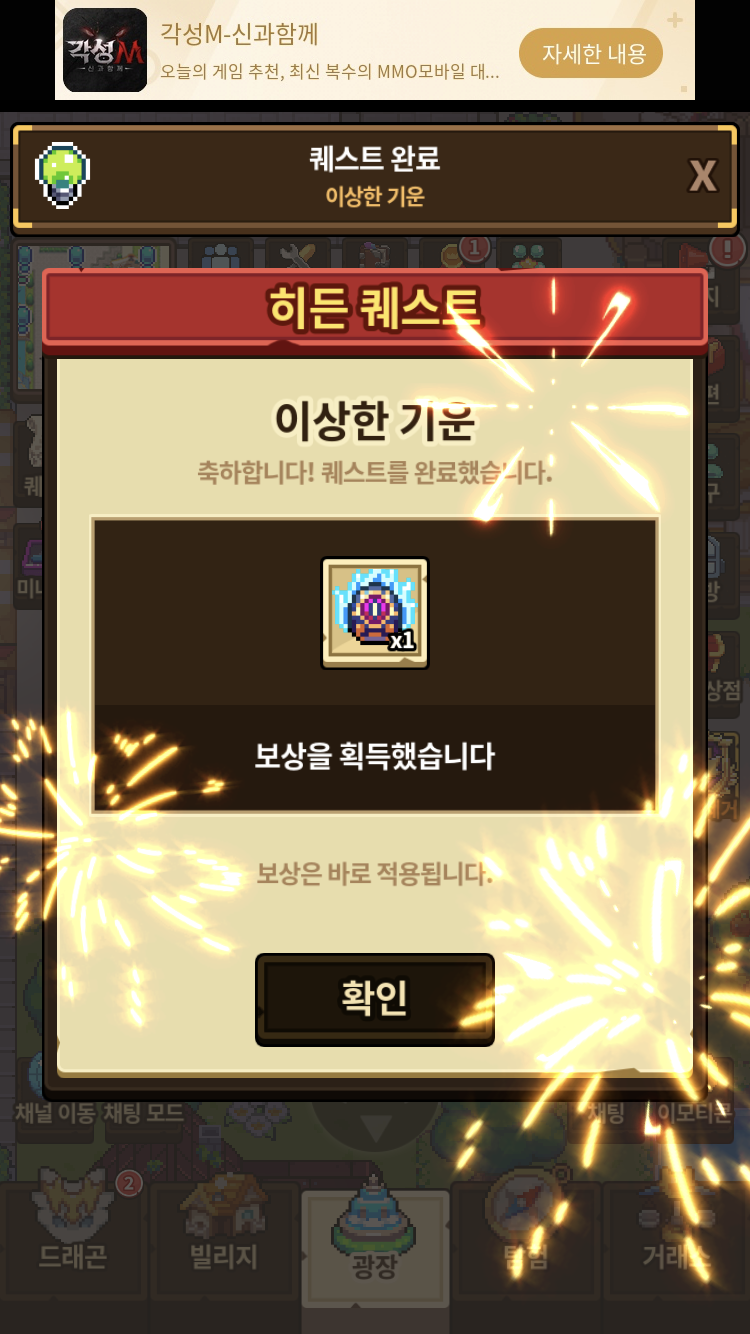Dismiss the 퀘스트 완료 notification banner
The height and width of the screenshot is (1334, 750).
coord(702,177)
